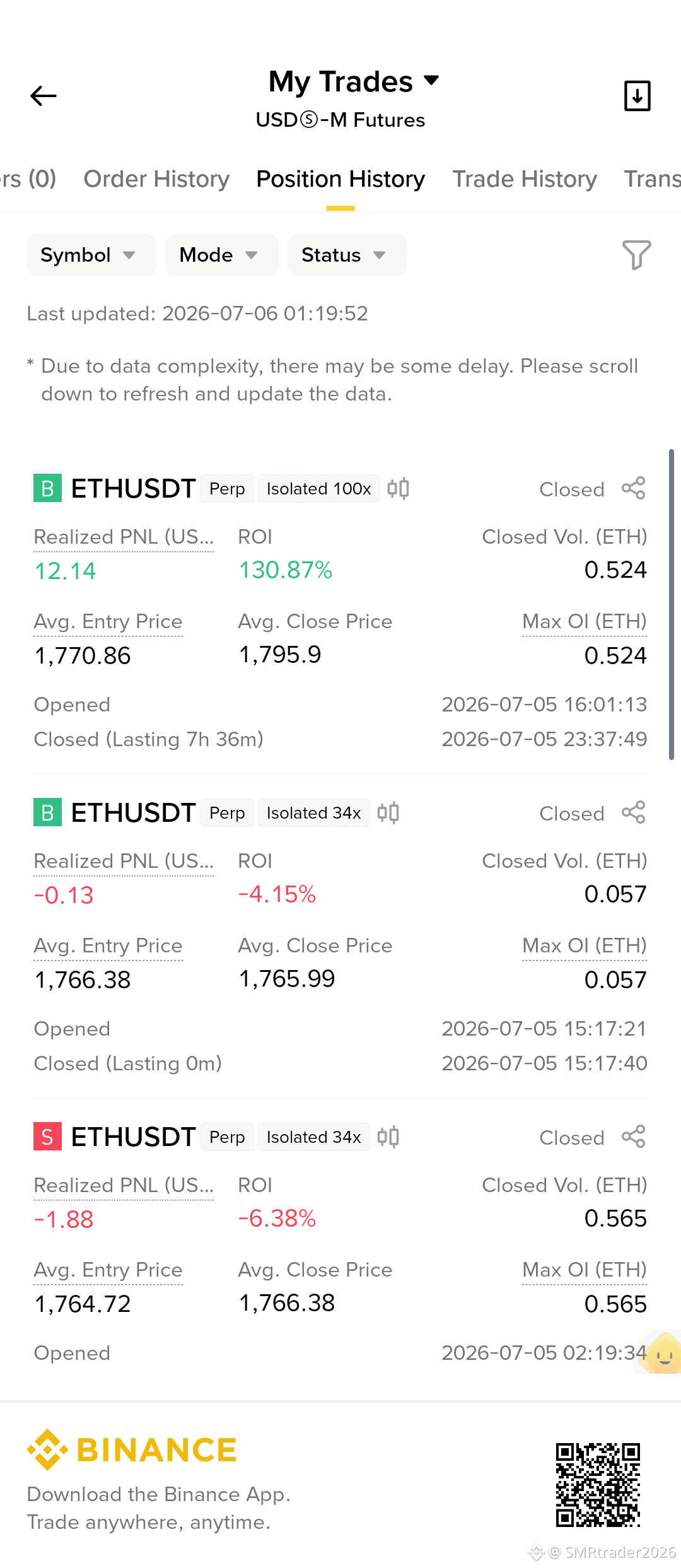This screenshot has height=1568, width=681.
Task: Go back with the arrow icon
Action: click(x=44, y=96)
